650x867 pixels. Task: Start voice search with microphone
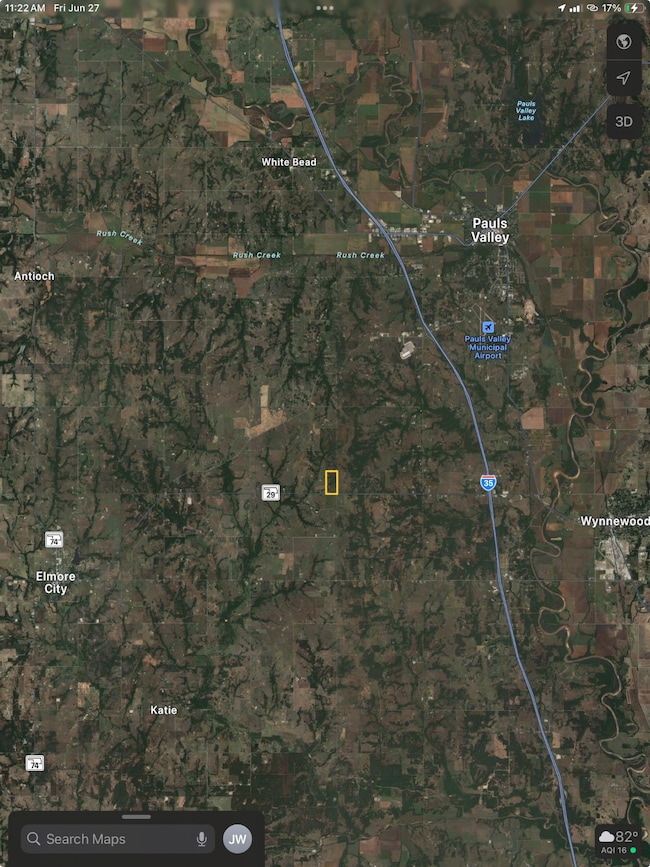click(202, 839)
